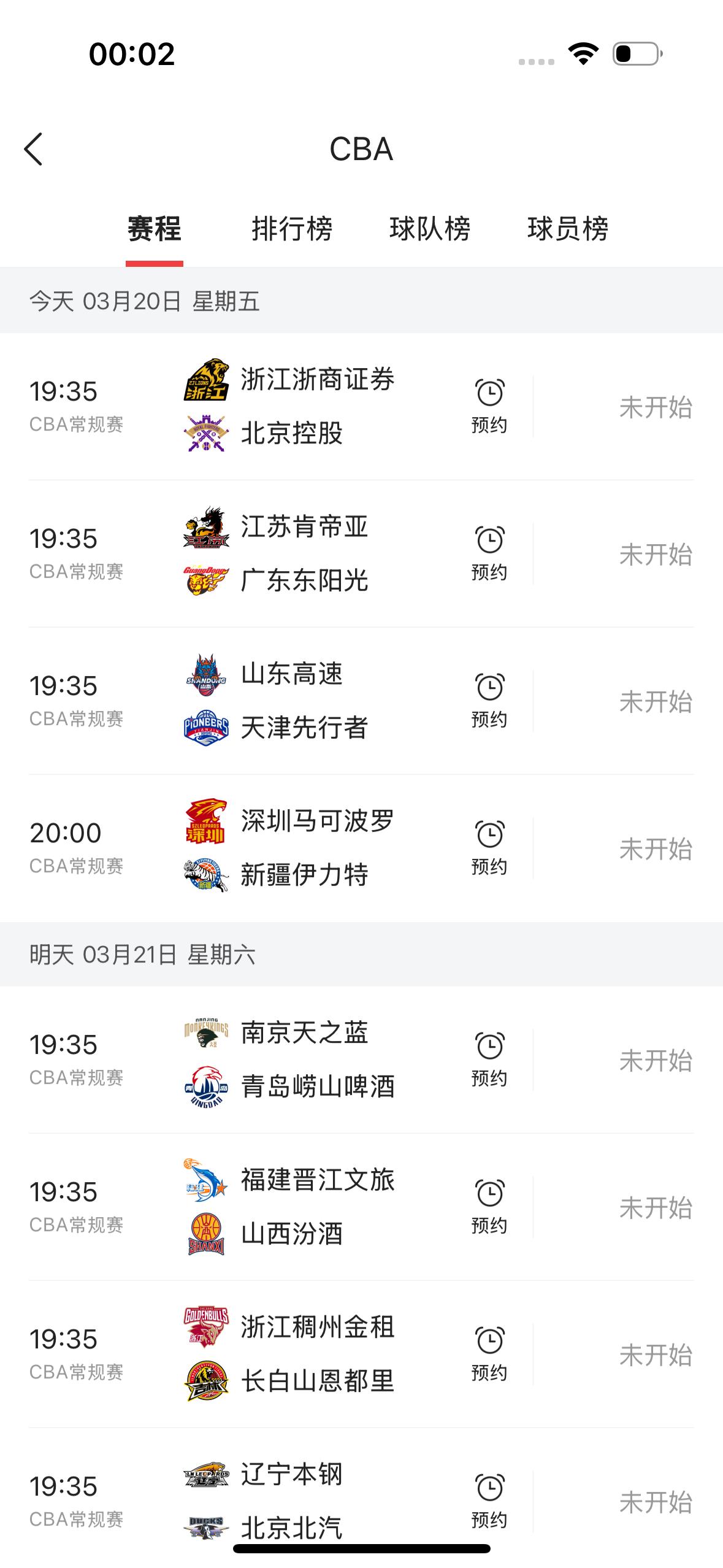Tap 未开始 on the 江苏肯帝亚 game
This screenshot has height=1568, width=723.
coord(654,553)
